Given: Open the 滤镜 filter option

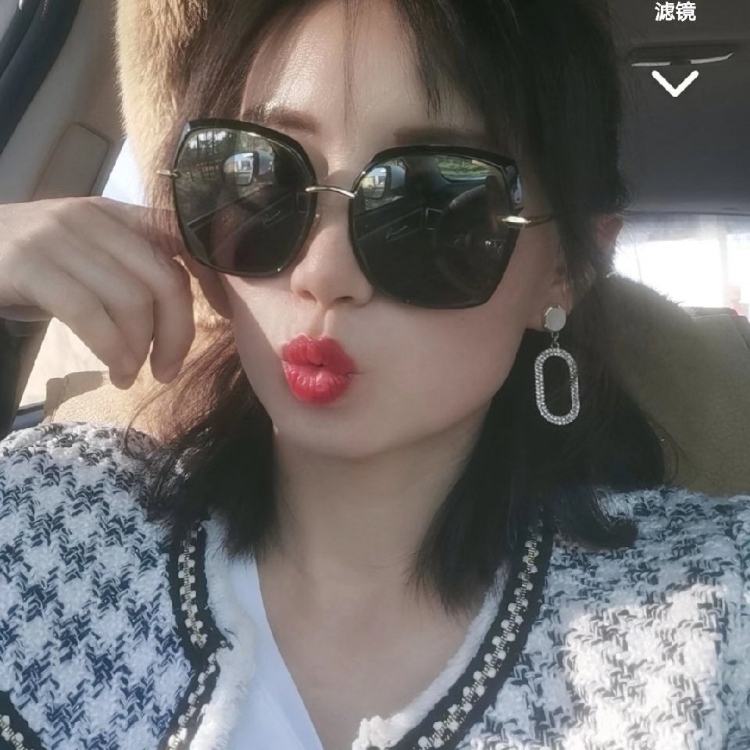Looking at the screenshot, I should (675, 12).
